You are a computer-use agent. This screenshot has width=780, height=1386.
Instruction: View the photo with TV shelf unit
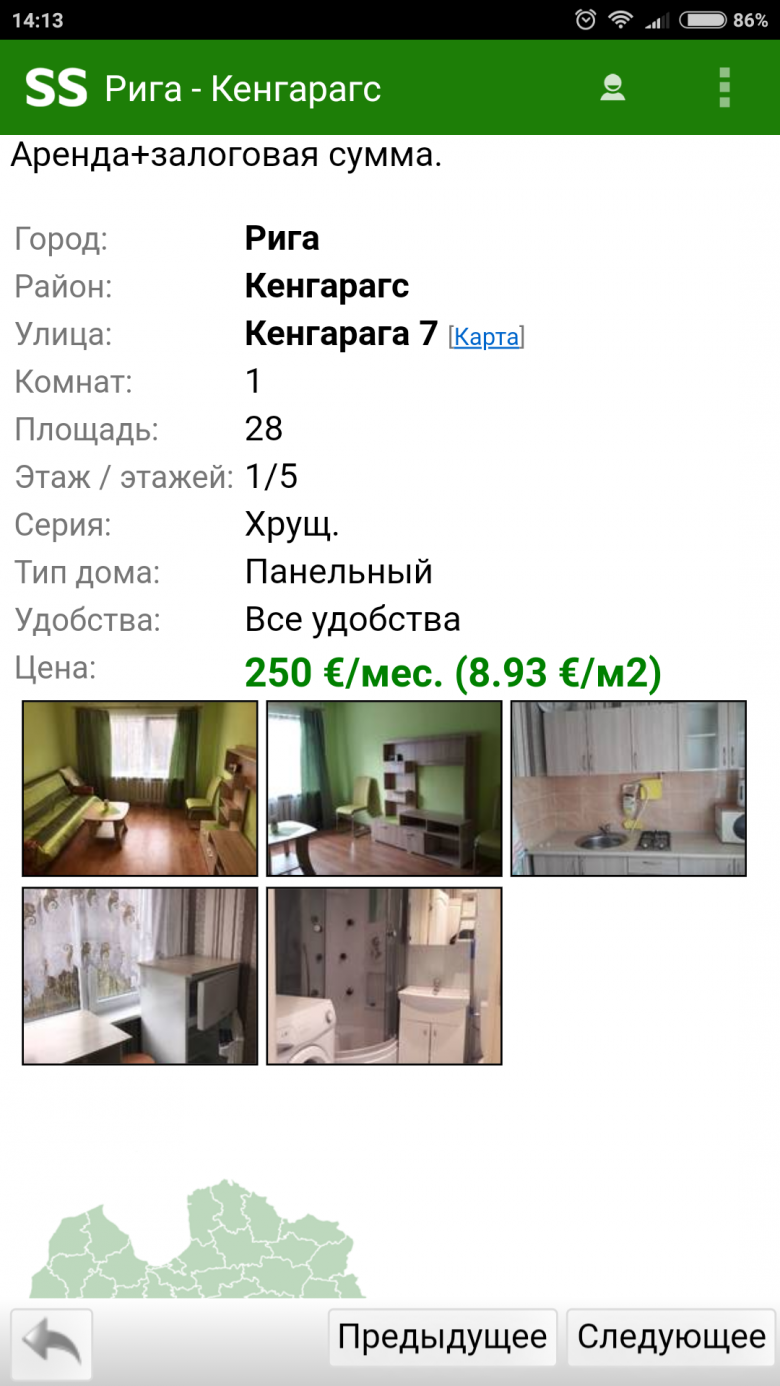pos(384,788)
